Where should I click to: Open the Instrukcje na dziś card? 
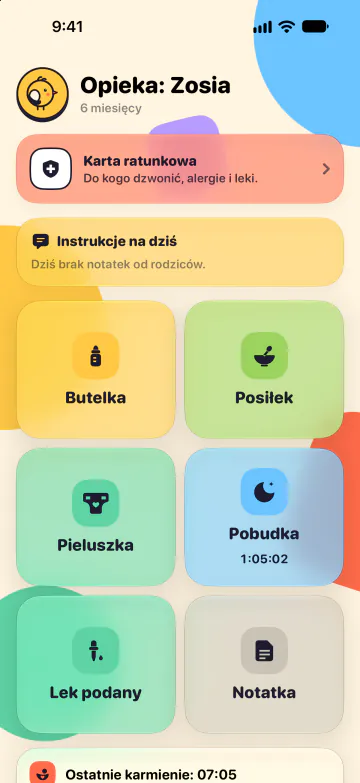[x=180, y=252]
